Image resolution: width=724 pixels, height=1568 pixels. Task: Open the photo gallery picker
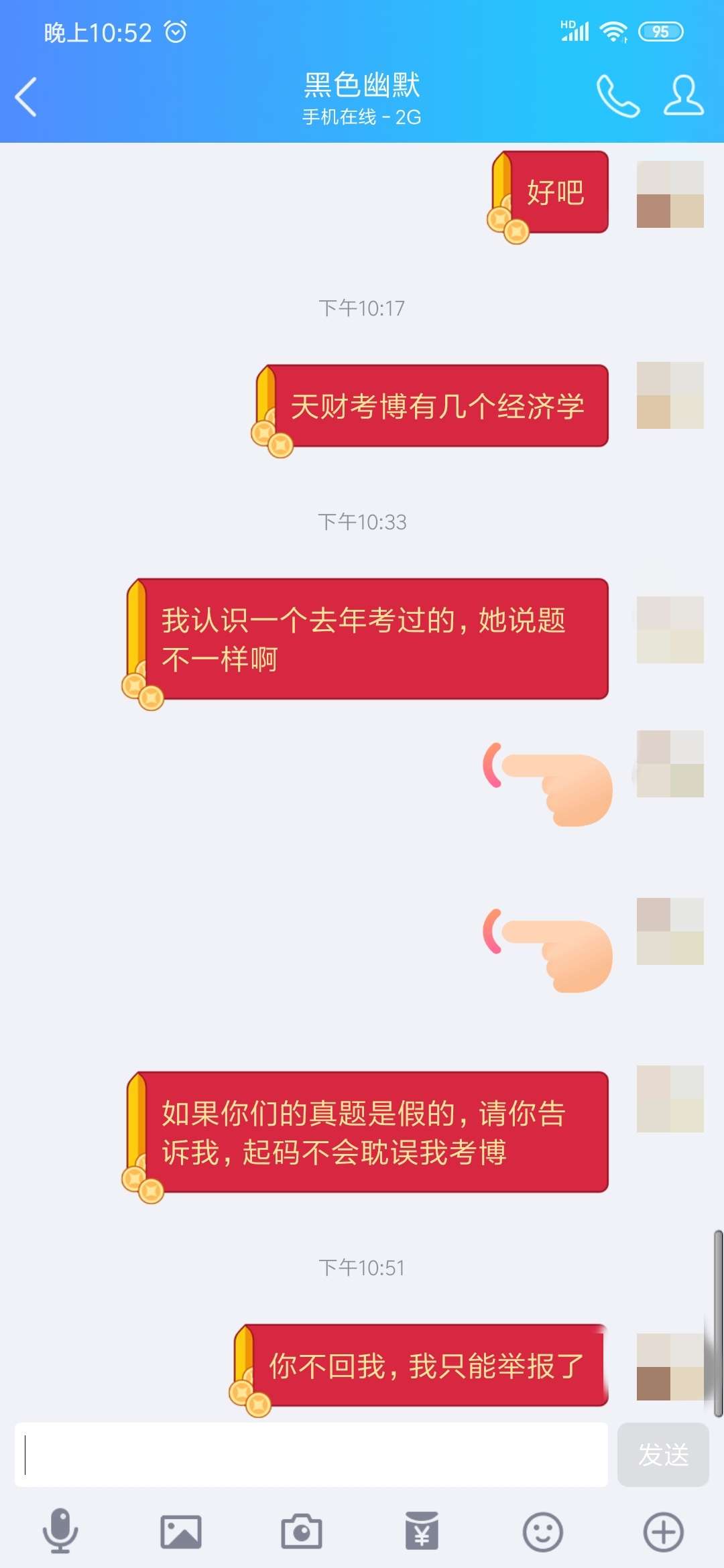181,1531
